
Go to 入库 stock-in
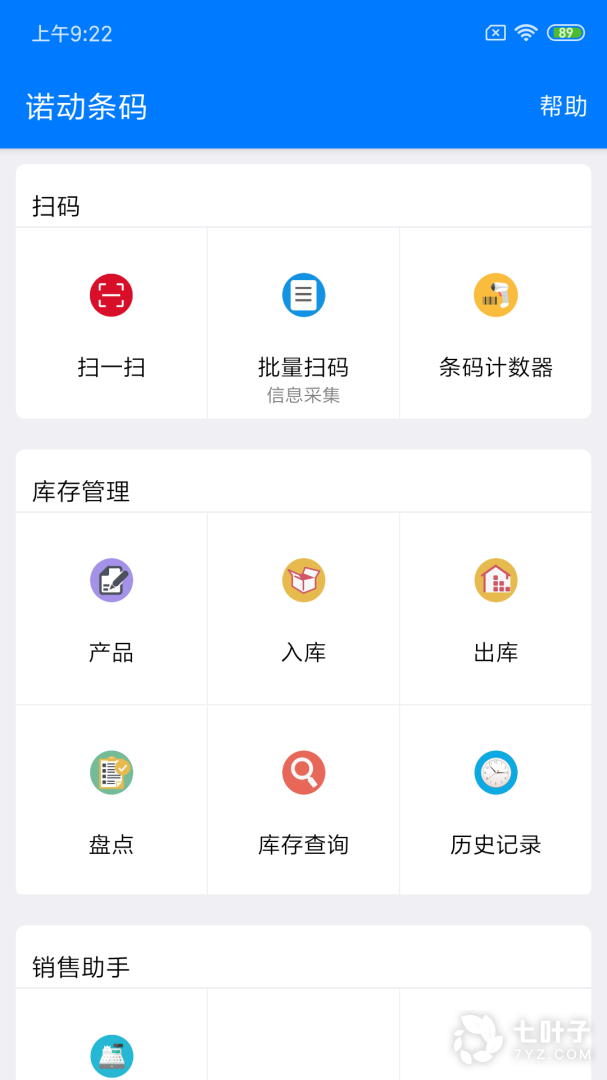point(303,608)
